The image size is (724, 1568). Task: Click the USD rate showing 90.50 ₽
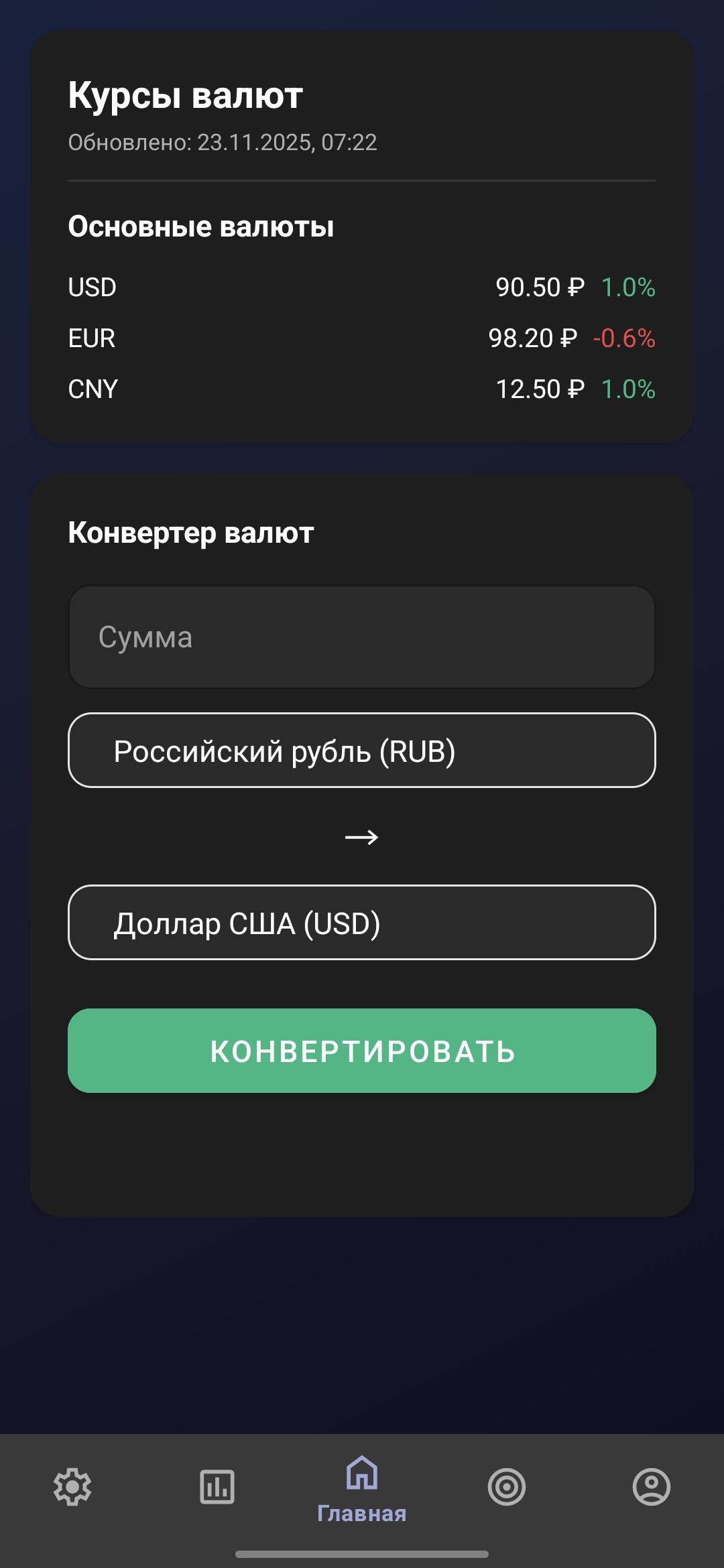[362, 287]
